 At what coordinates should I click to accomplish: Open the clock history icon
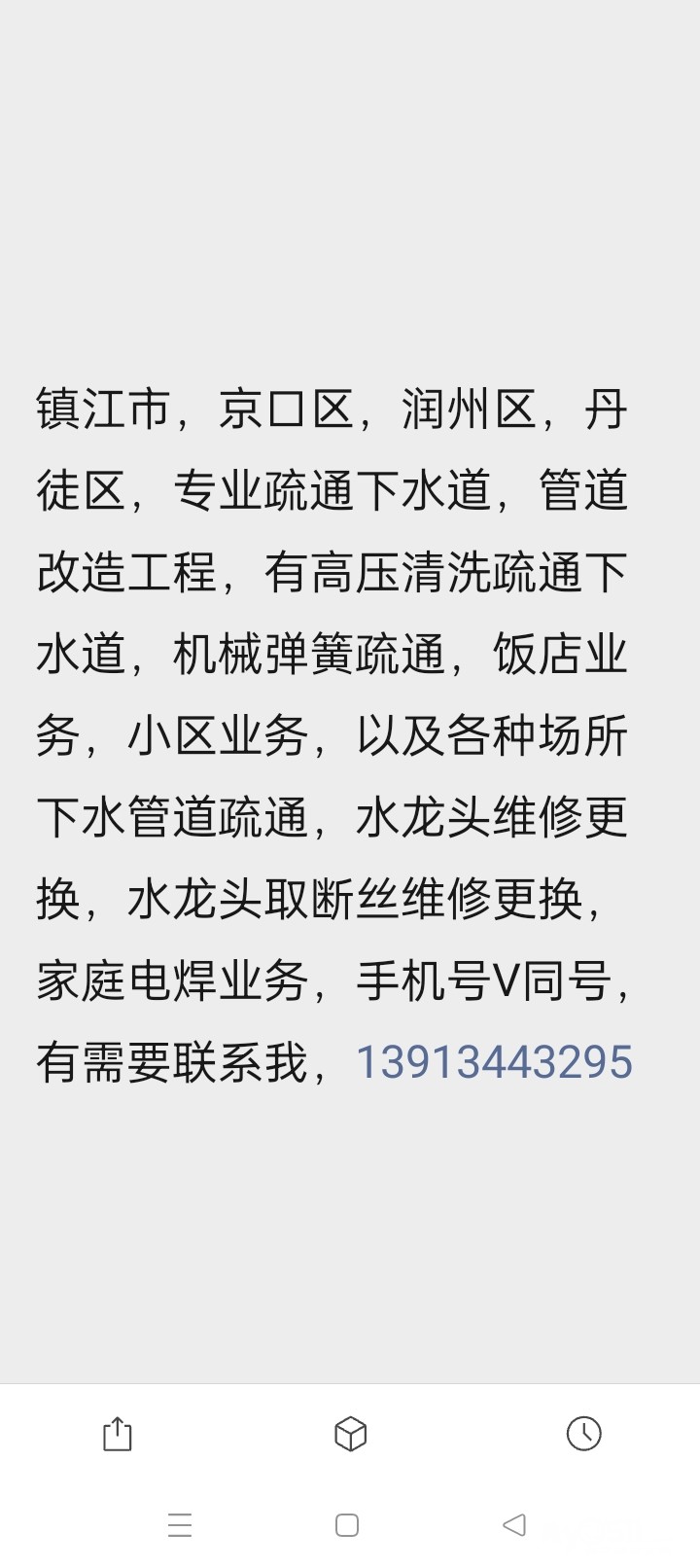pyautogui.click(x=583, y=1434)
